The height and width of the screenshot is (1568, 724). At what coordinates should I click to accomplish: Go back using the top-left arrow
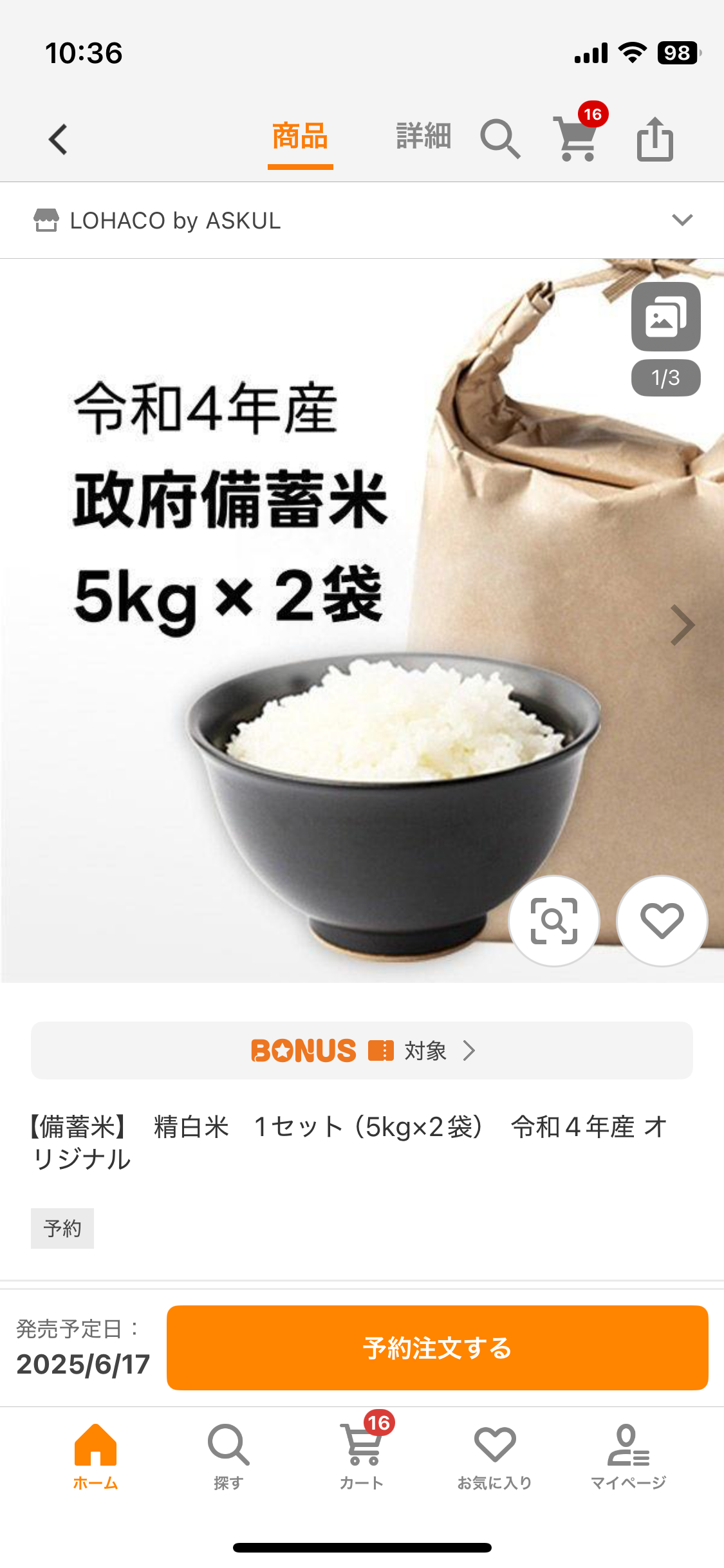58,139
